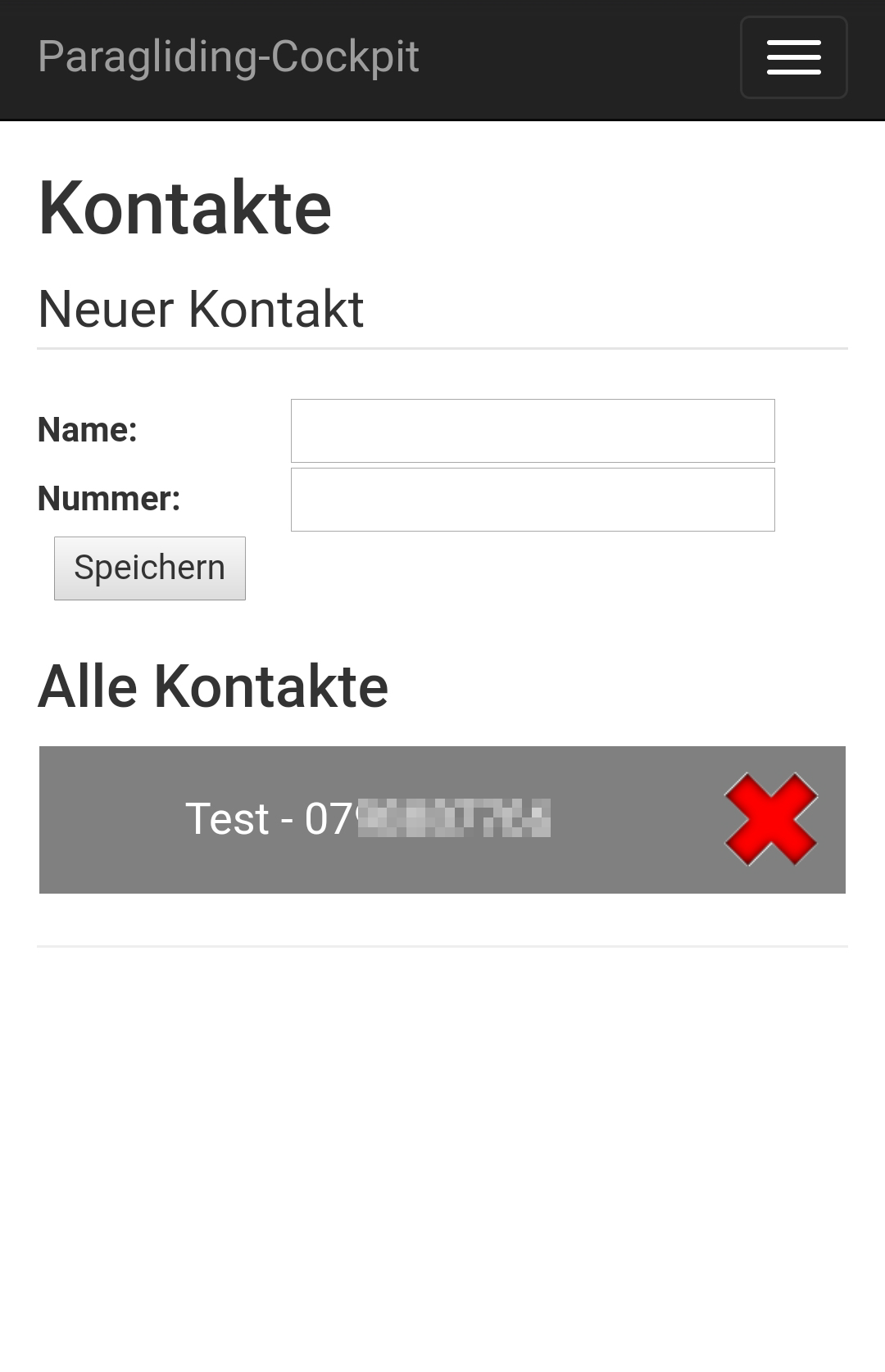
Task: Open the app menu beside Paragliding-Cockpit title
Action: click(793, 57)
